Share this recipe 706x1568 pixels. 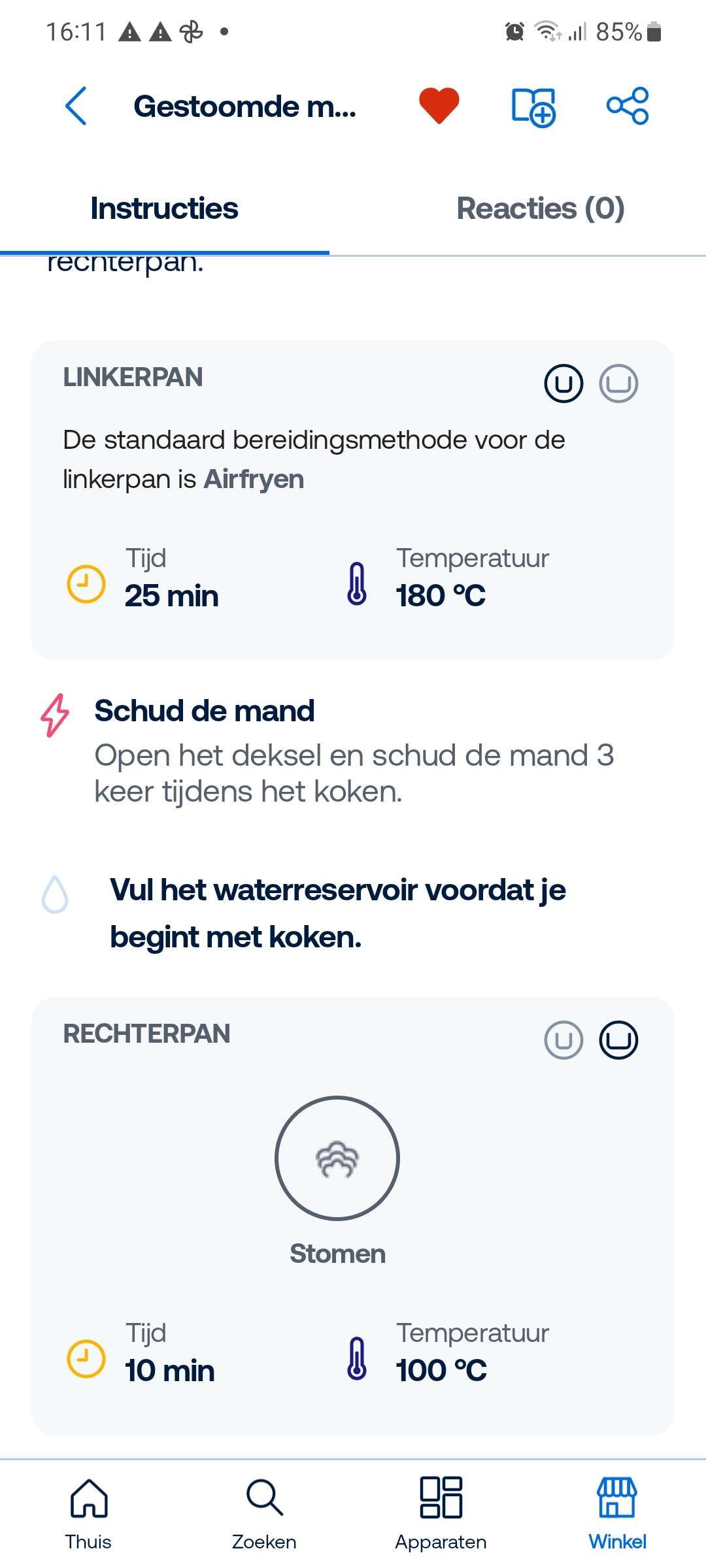(628, 105)
